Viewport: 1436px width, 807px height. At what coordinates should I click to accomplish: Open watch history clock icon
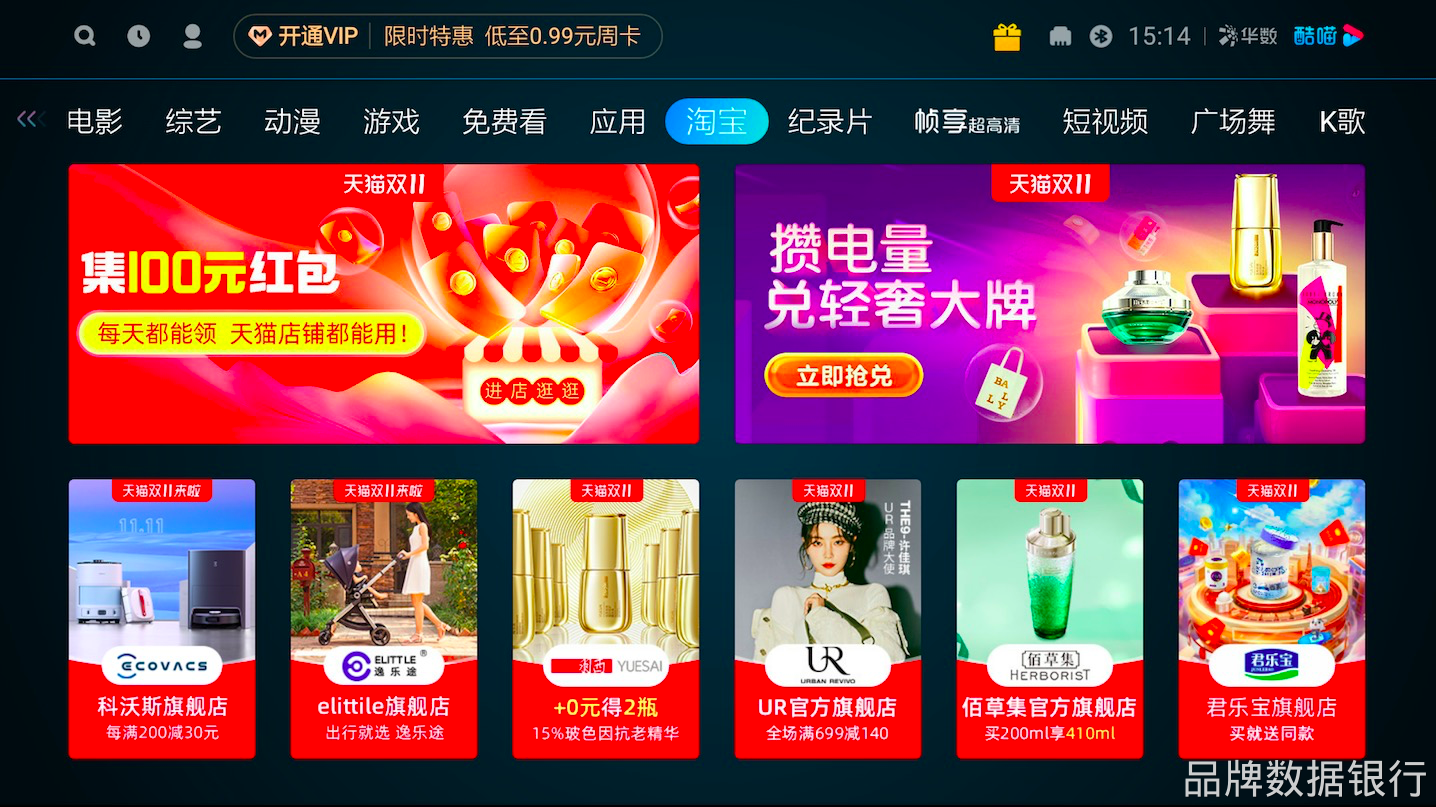click(x=138, y=37)
